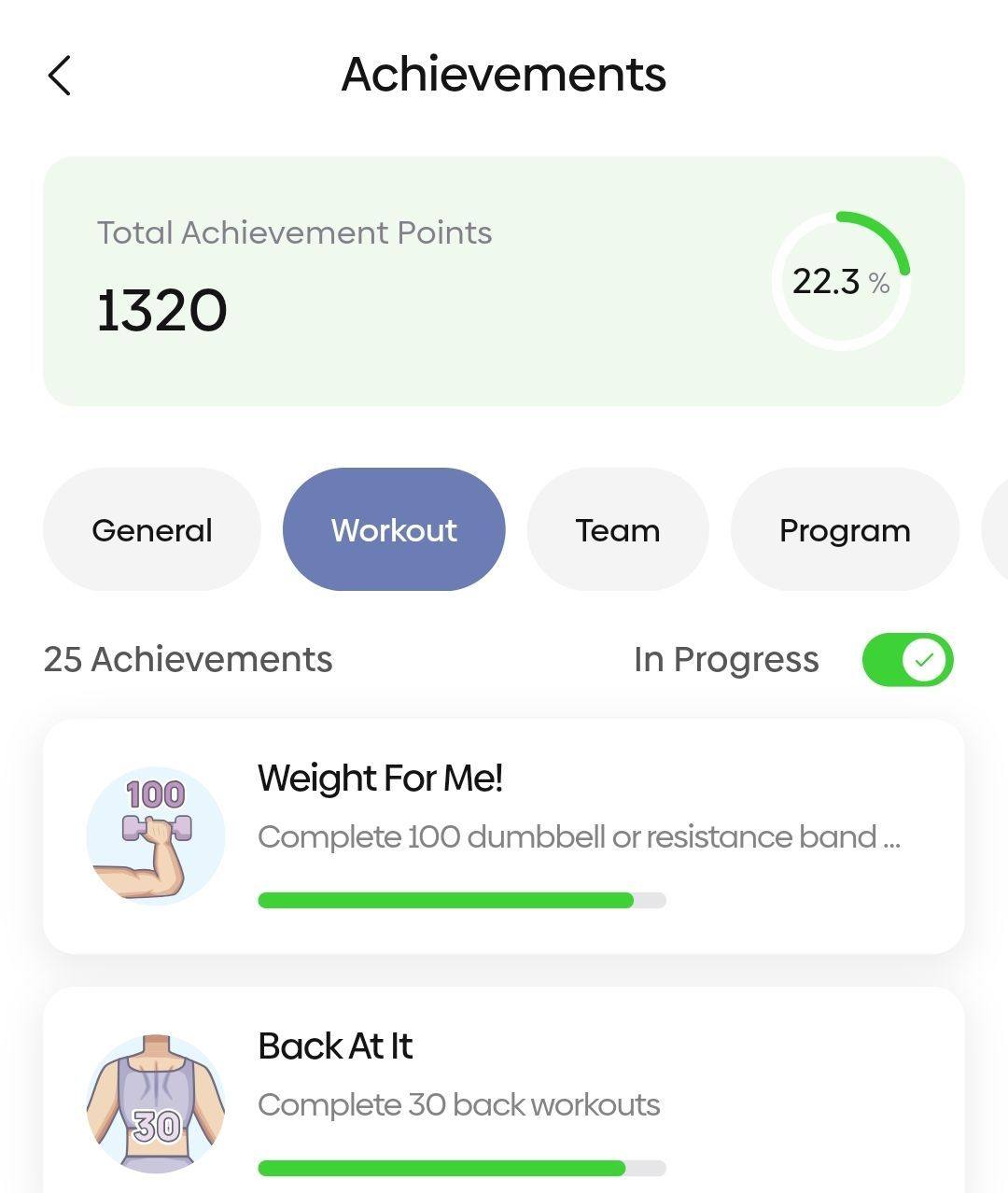This screenshot has height=1193, width=1008.
Task: Tap the 100 dumbbell achievement badge icon
Action: pyautogui.click(x=156, y=834)
